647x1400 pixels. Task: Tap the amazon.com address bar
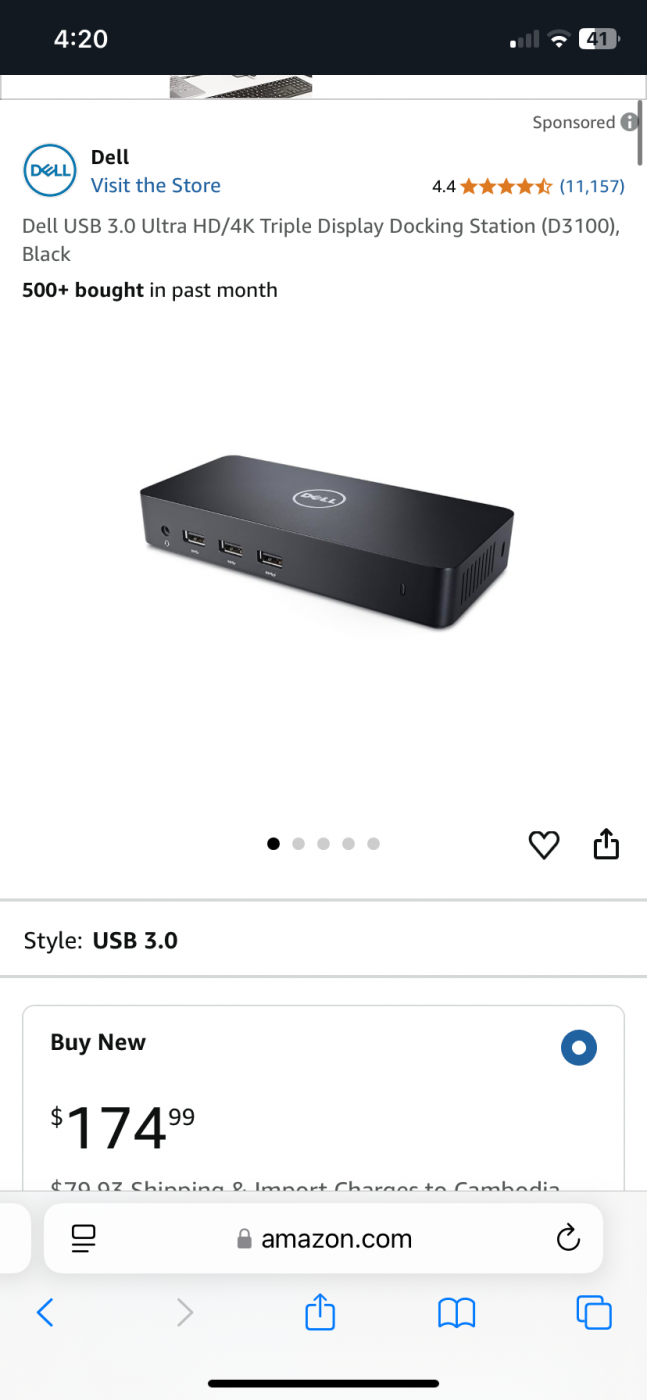click(324, 1239)
